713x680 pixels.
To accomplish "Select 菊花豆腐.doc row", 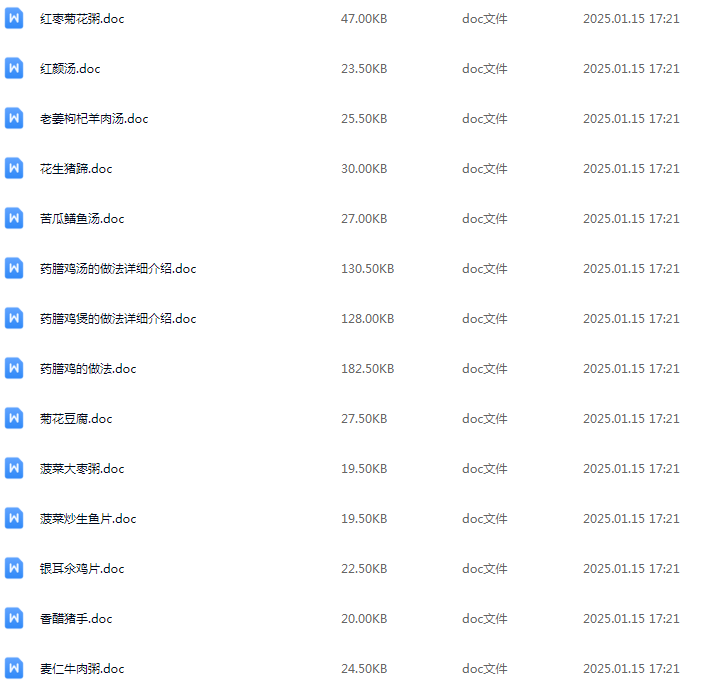I will [76, 419].
